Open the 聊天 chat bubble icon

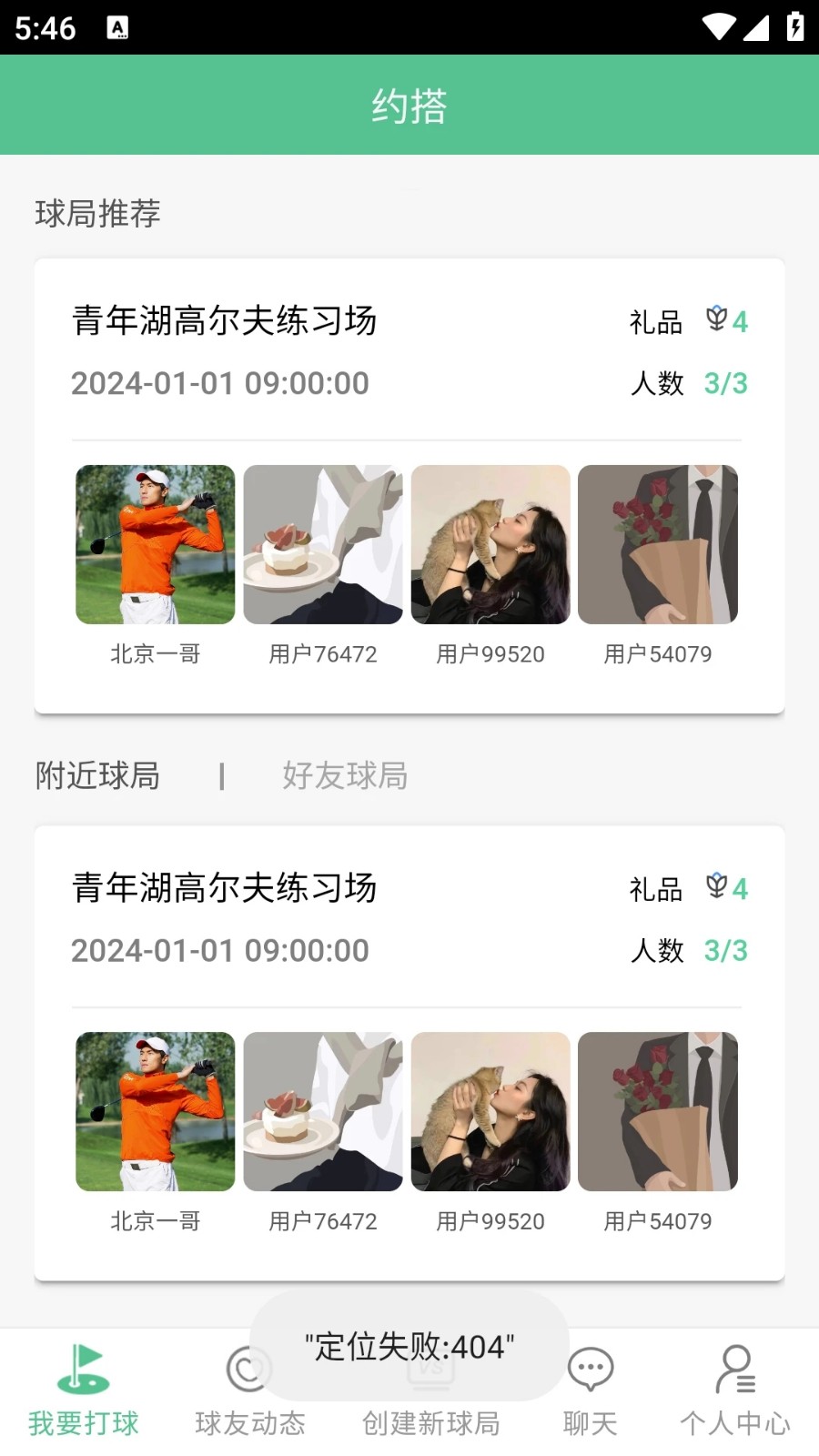[590, 1368]
